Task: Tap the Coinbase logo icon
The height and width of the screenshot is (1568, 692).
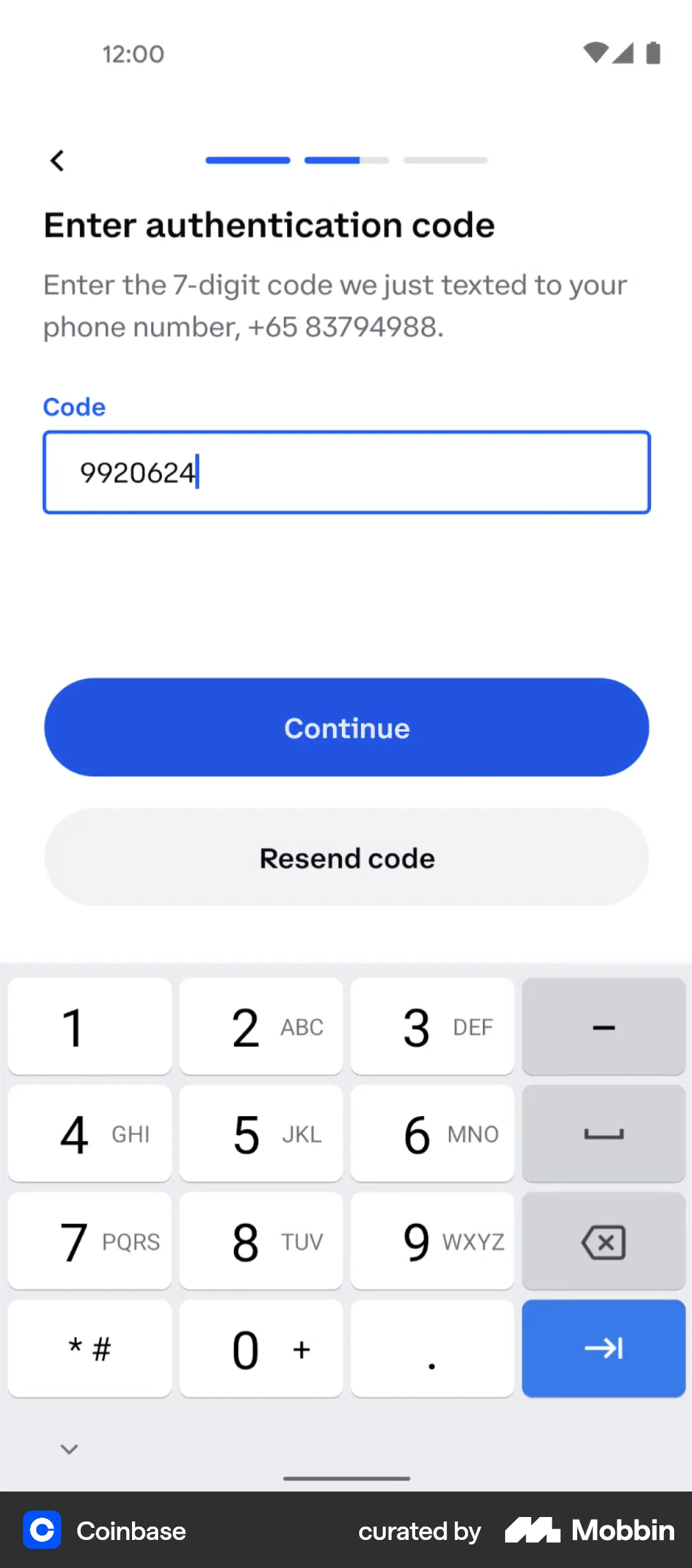Action: click(42, 1530)
